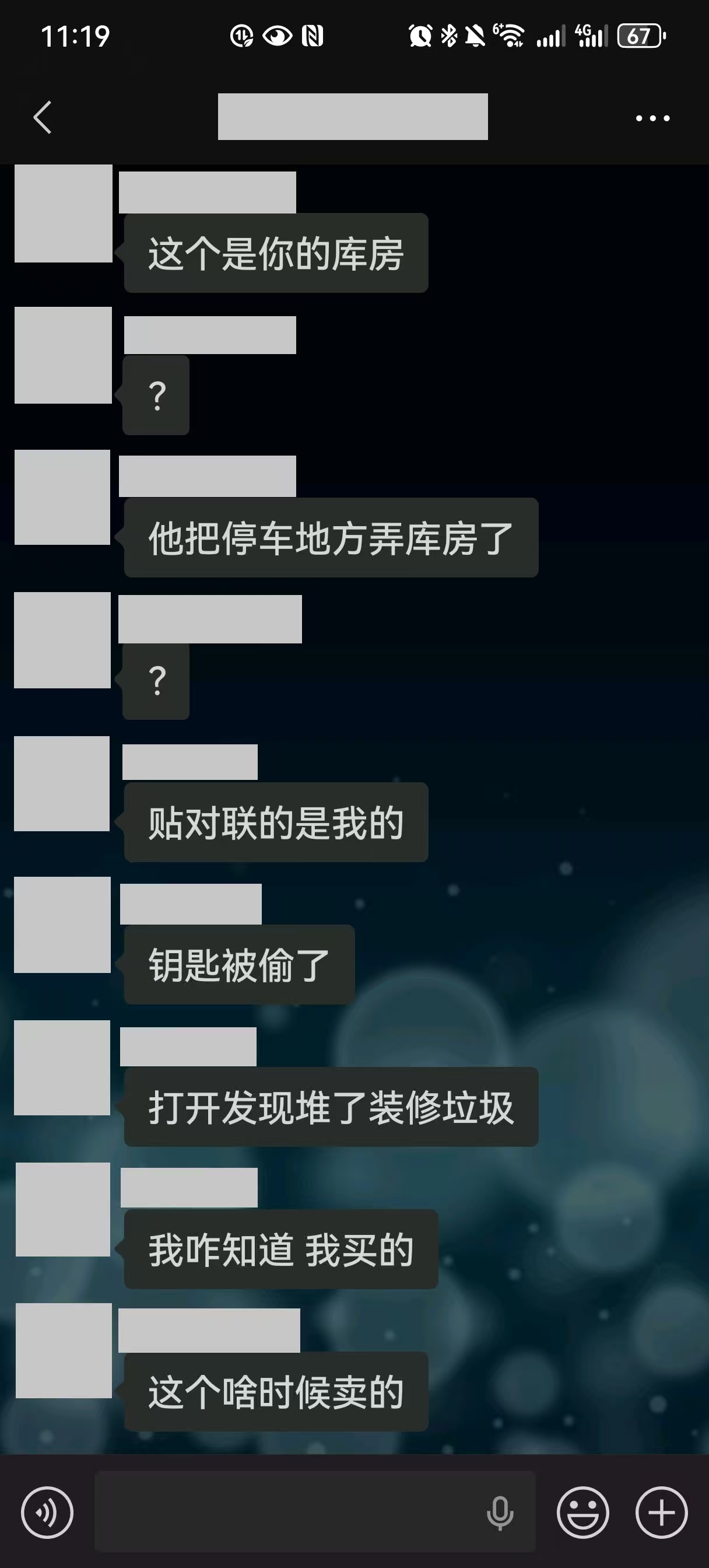The height and width of the screenshot is (1568, 709).
Task: Open the emoji sticker panel
Action: (582, 1512)
